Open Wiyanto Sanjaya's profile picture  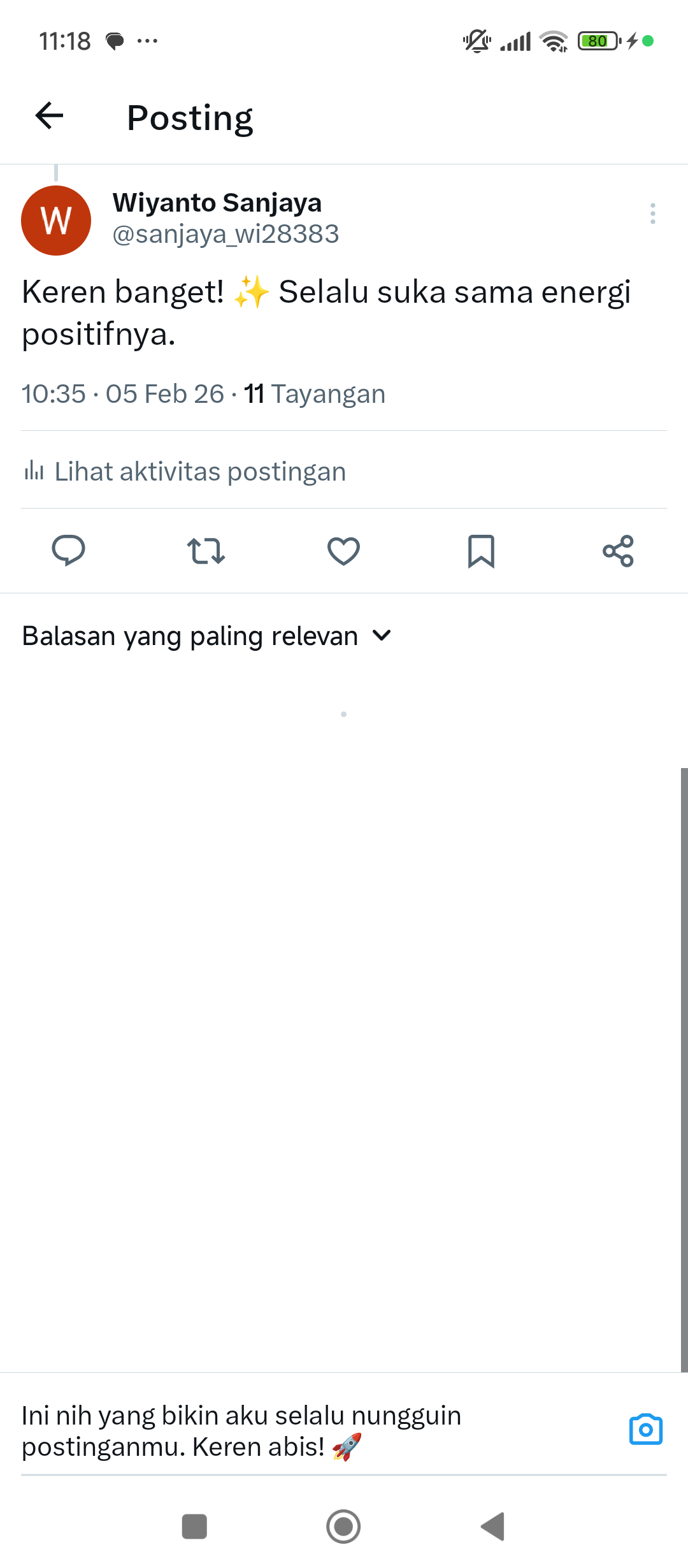point(56,221)
